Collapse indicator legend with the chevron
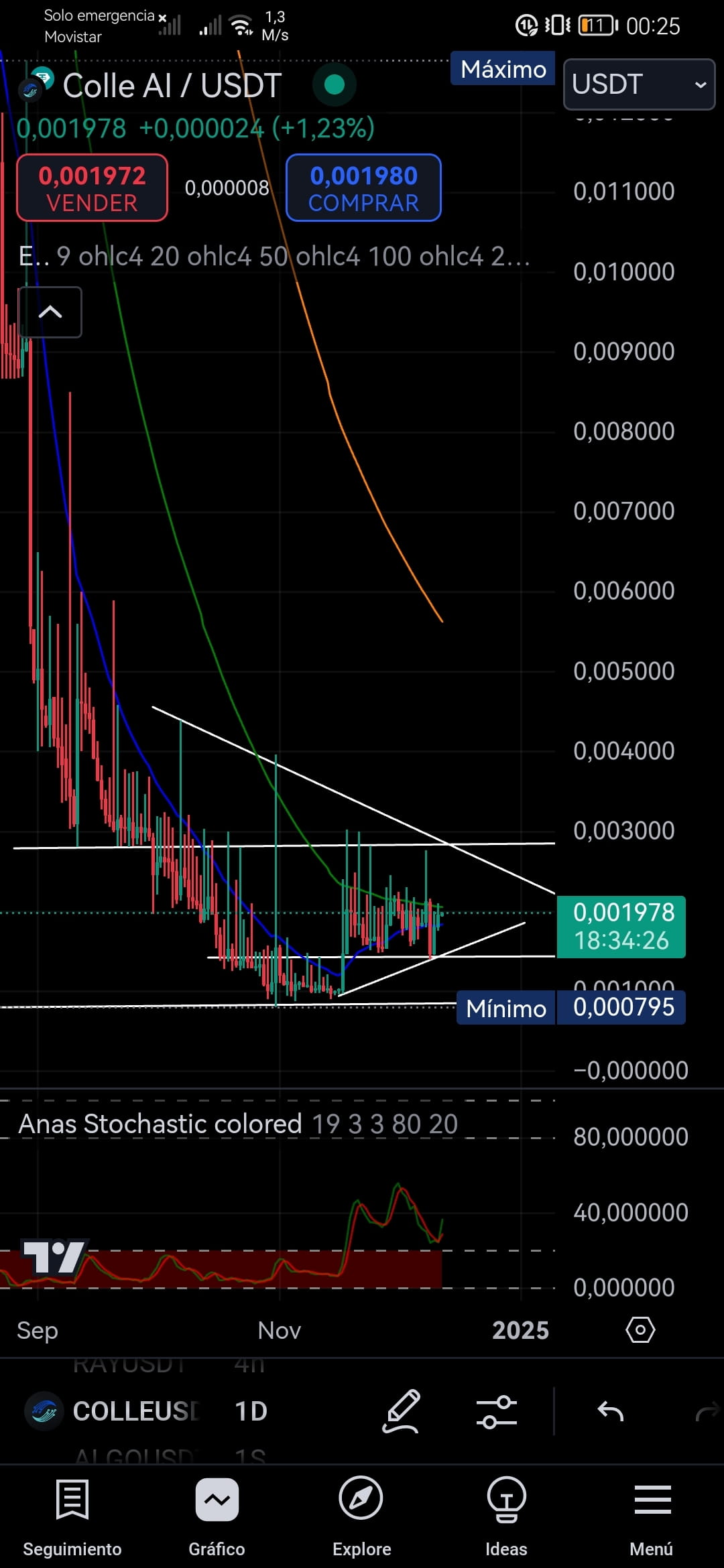Screen dimensions: 724x1568 click(50, 312)
